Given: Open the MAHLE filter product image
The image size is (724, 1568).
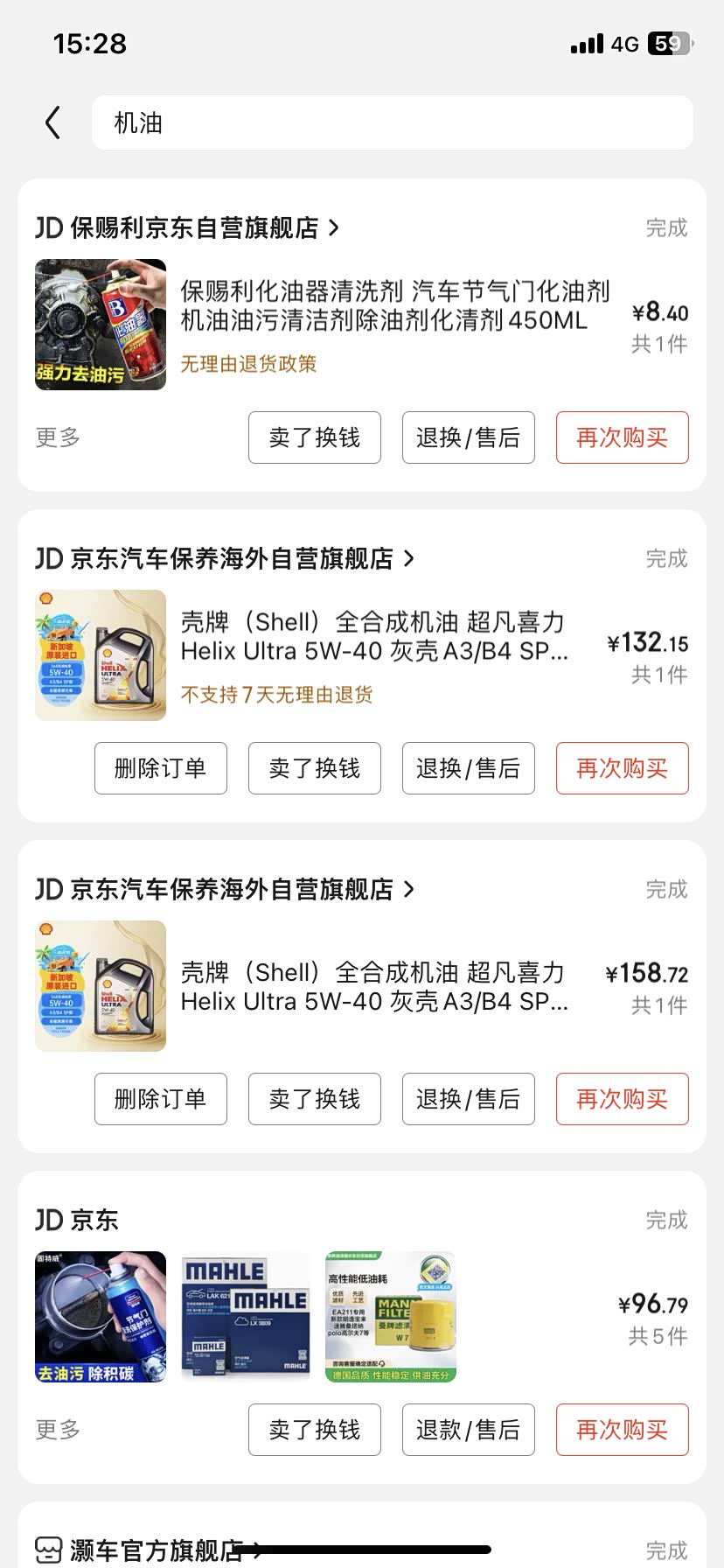Looking at the screenshot, I should coord(246,1317).
